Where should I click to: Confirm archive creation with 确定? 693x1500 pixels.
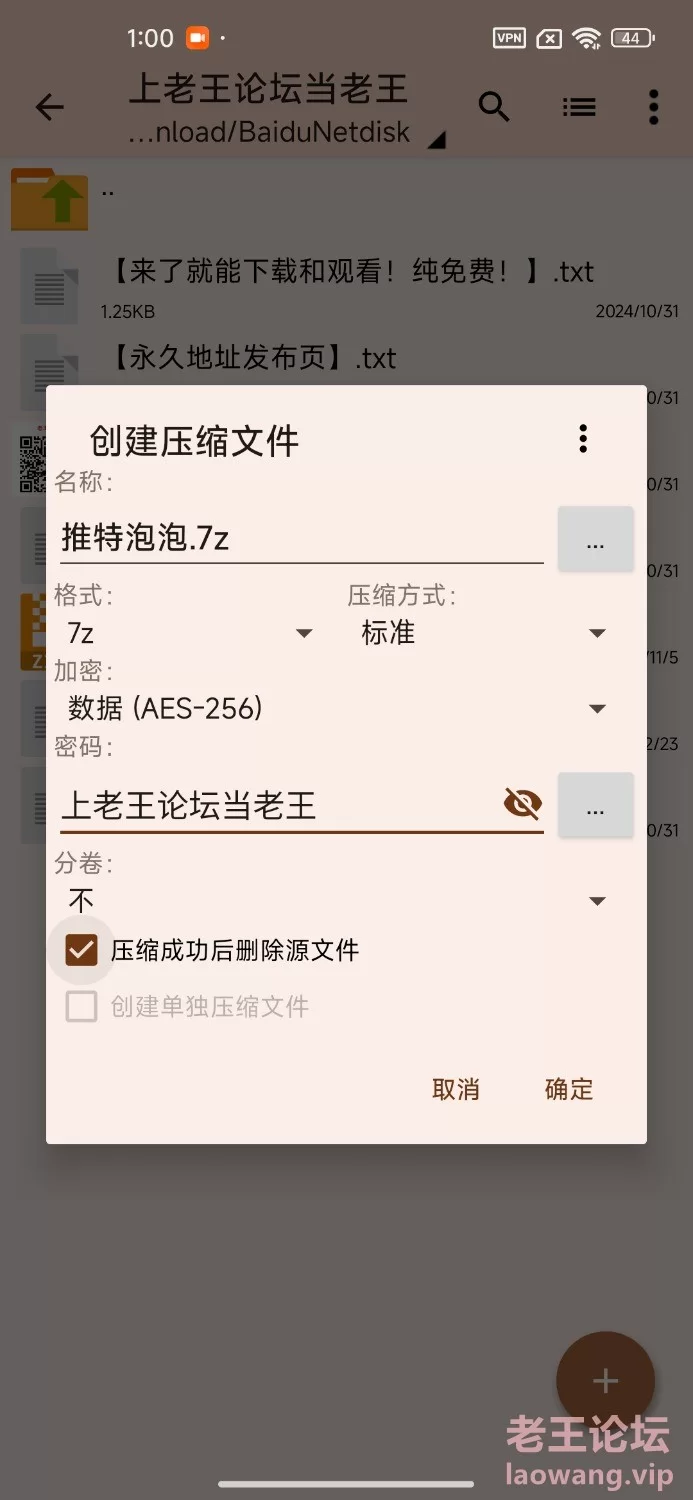569,1089
